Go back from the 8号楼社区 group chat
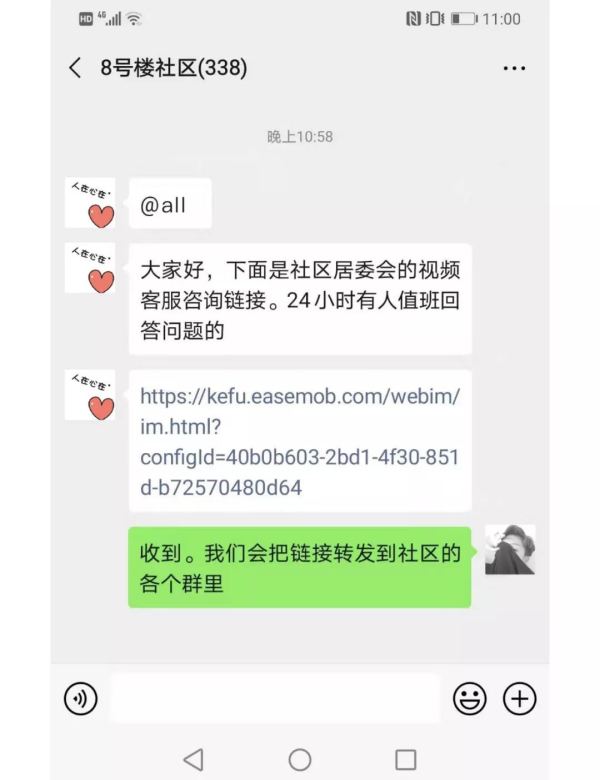This screenshot has width=600, height=780. point(75,68)
